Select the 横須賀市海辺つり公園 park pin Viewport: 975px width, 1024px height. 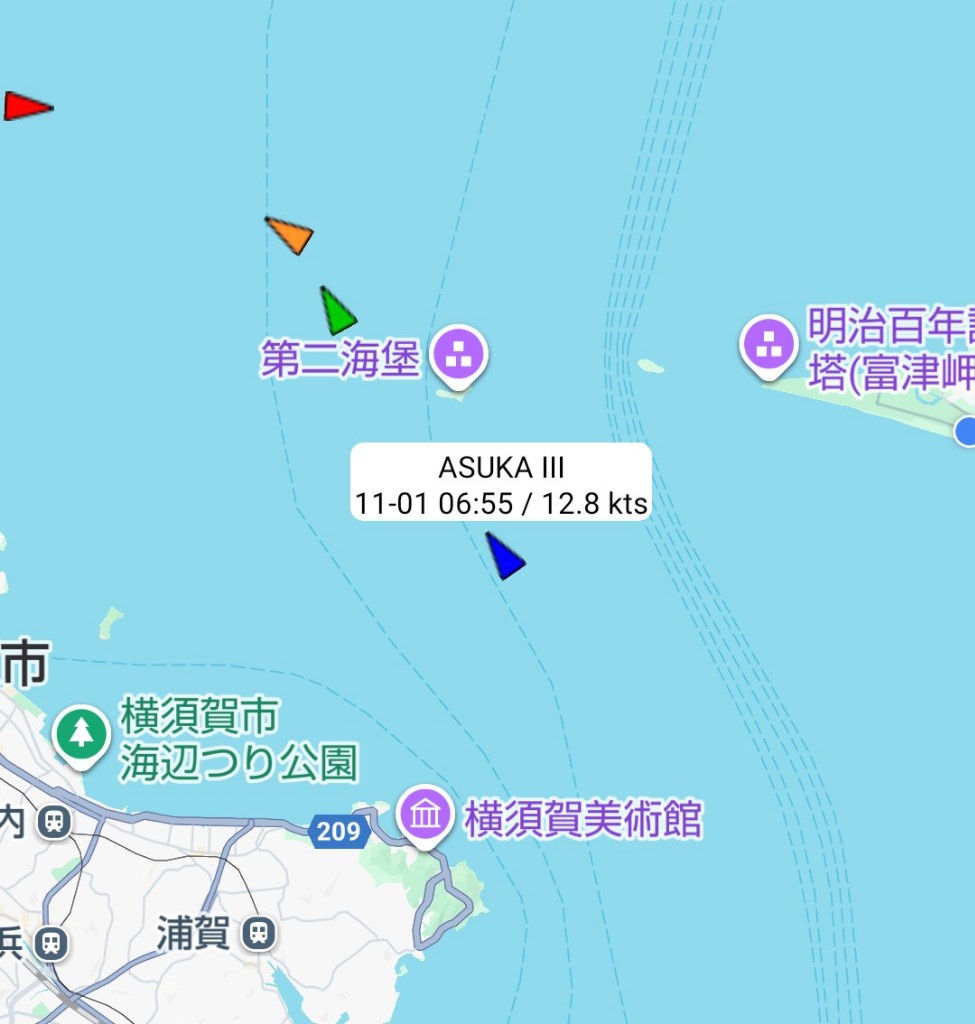click(82, 734)
